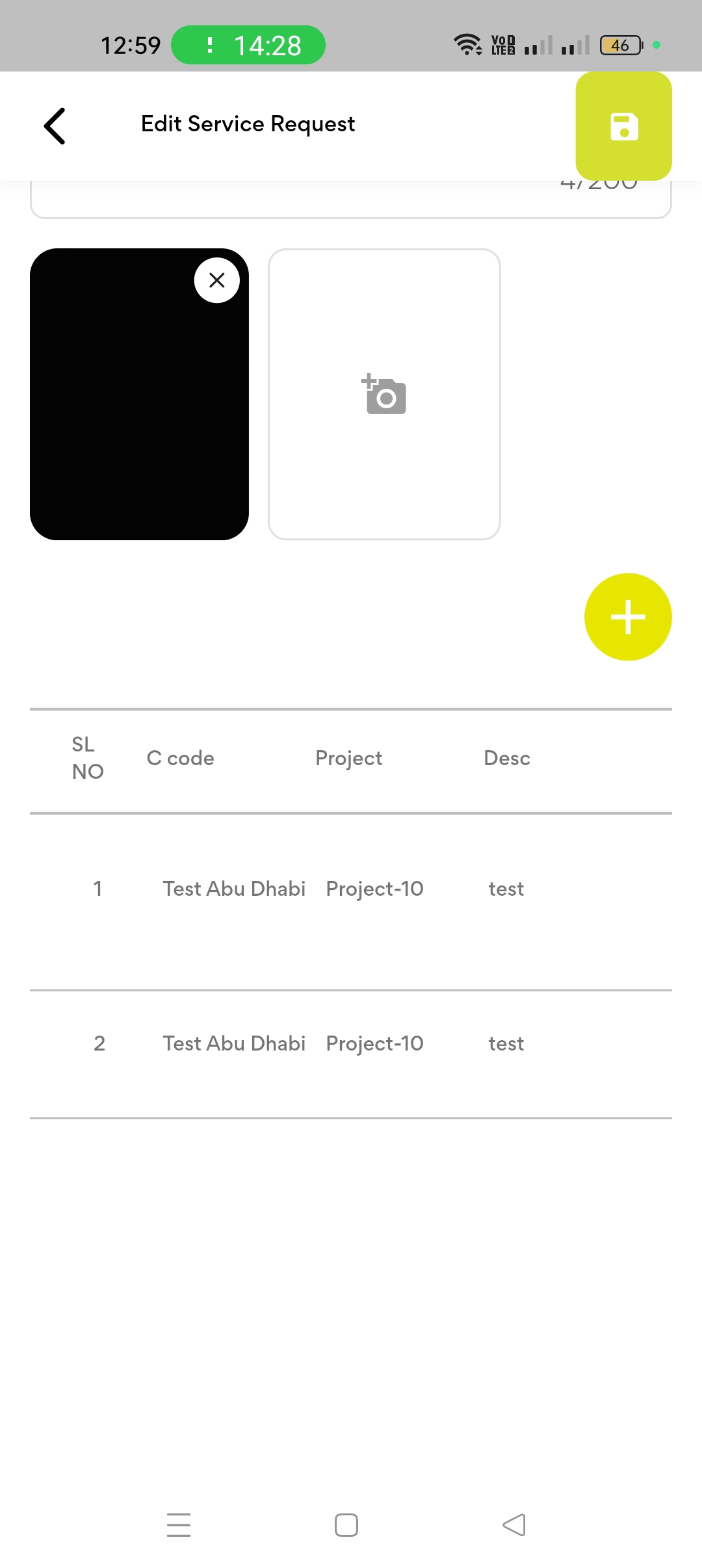Open row 1 Test Abu Dhabi entry
This screenshot has width=702, height=1568.
click(x=234, y=889)
